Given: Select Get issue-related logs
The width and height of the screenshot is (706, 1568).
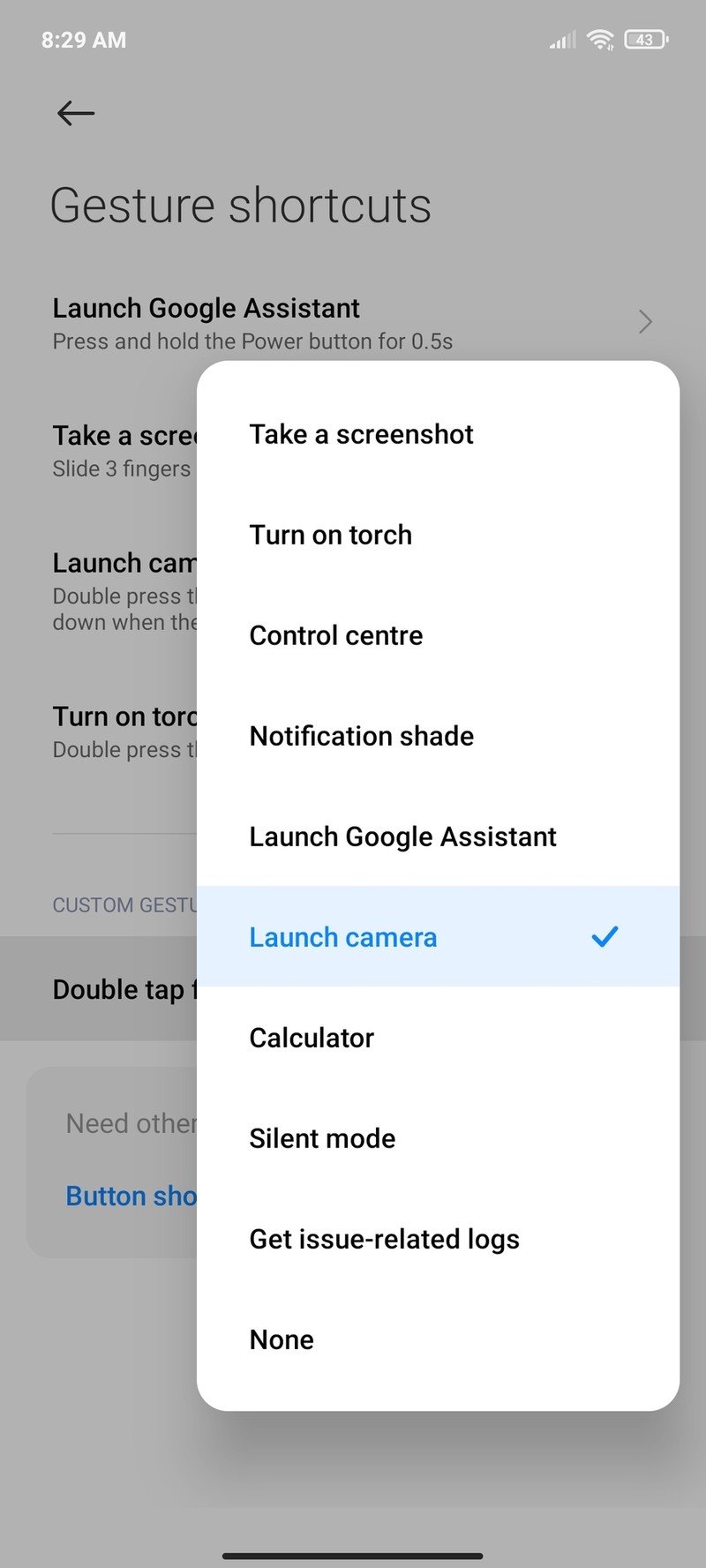Looking at the screenshot, I should (x=384, y=1239).
